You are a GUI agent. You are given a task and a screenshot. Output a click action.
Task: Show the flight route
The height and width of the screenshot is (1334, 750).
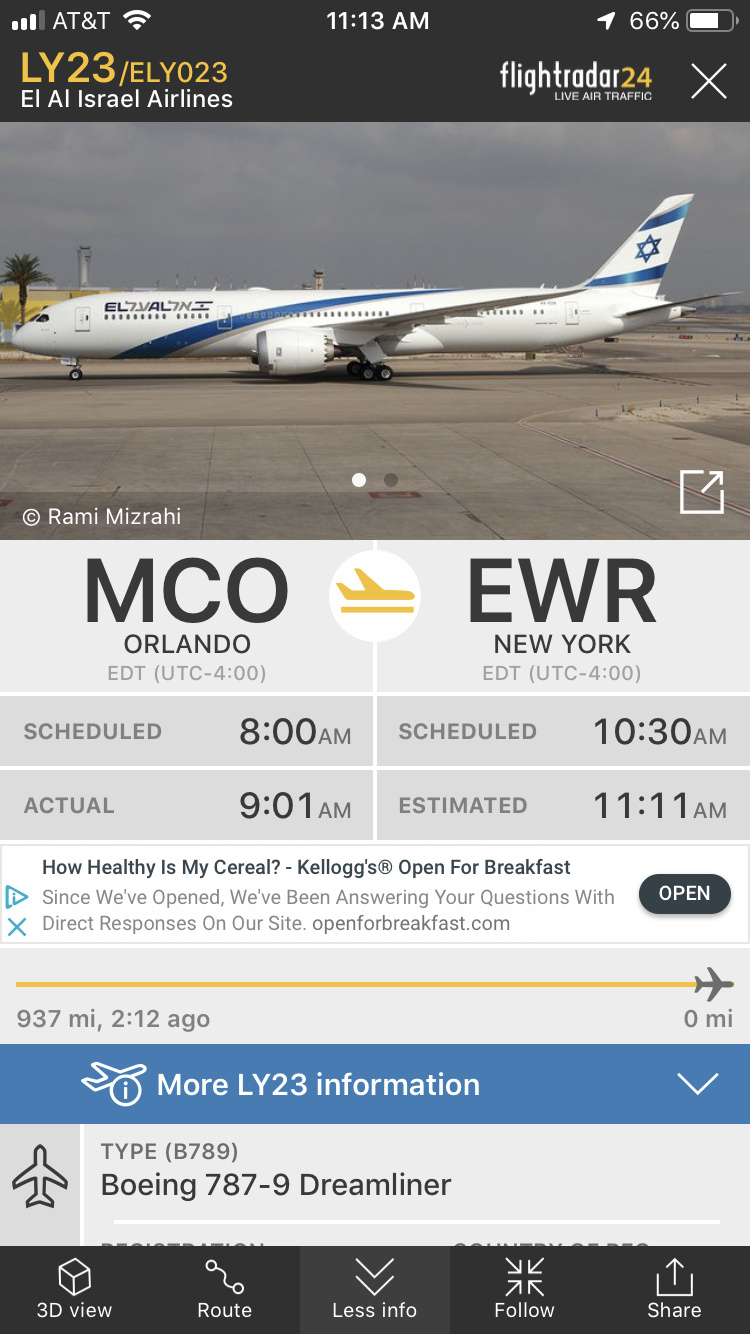click(x=225, y=1289)
